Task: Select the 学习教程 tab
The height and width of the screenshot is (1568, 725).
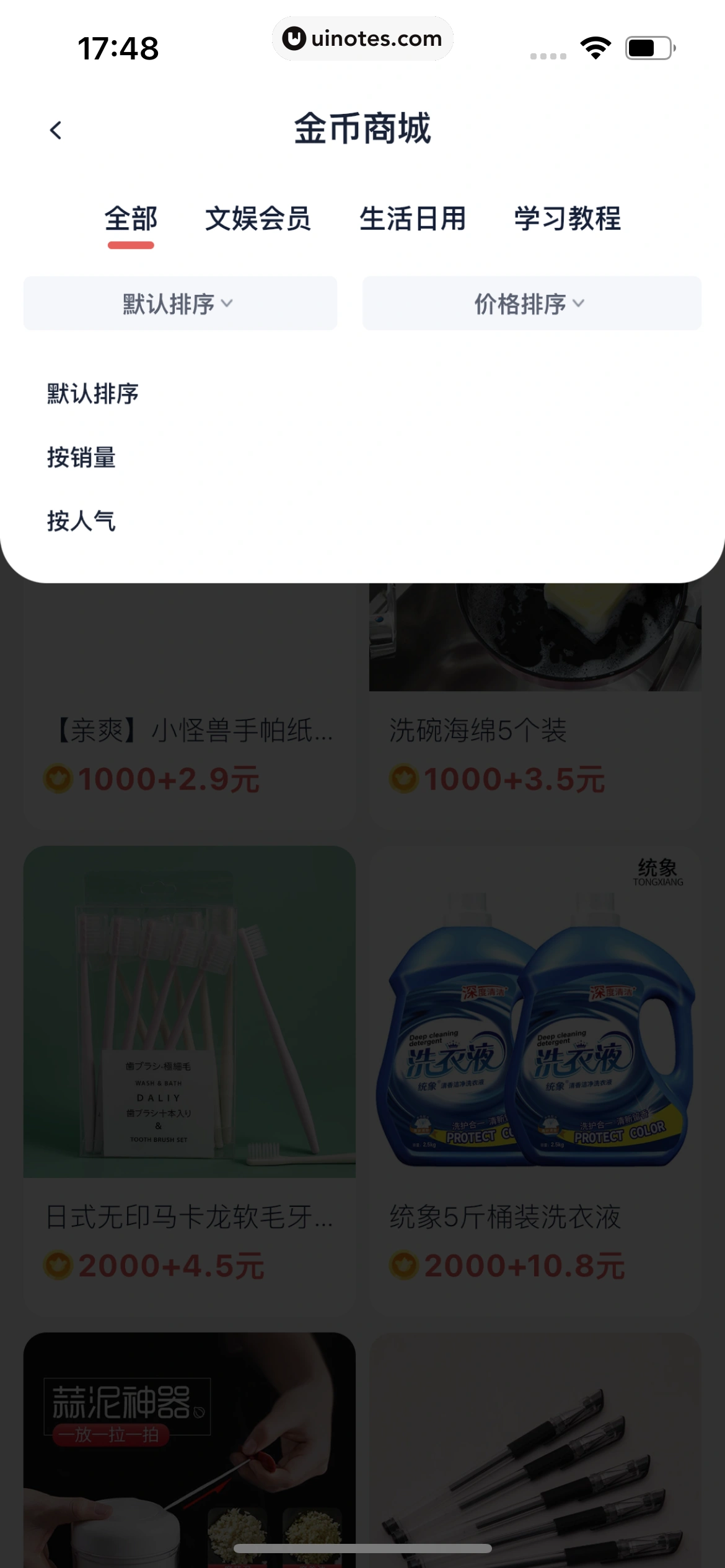Action: click(568, 219)
